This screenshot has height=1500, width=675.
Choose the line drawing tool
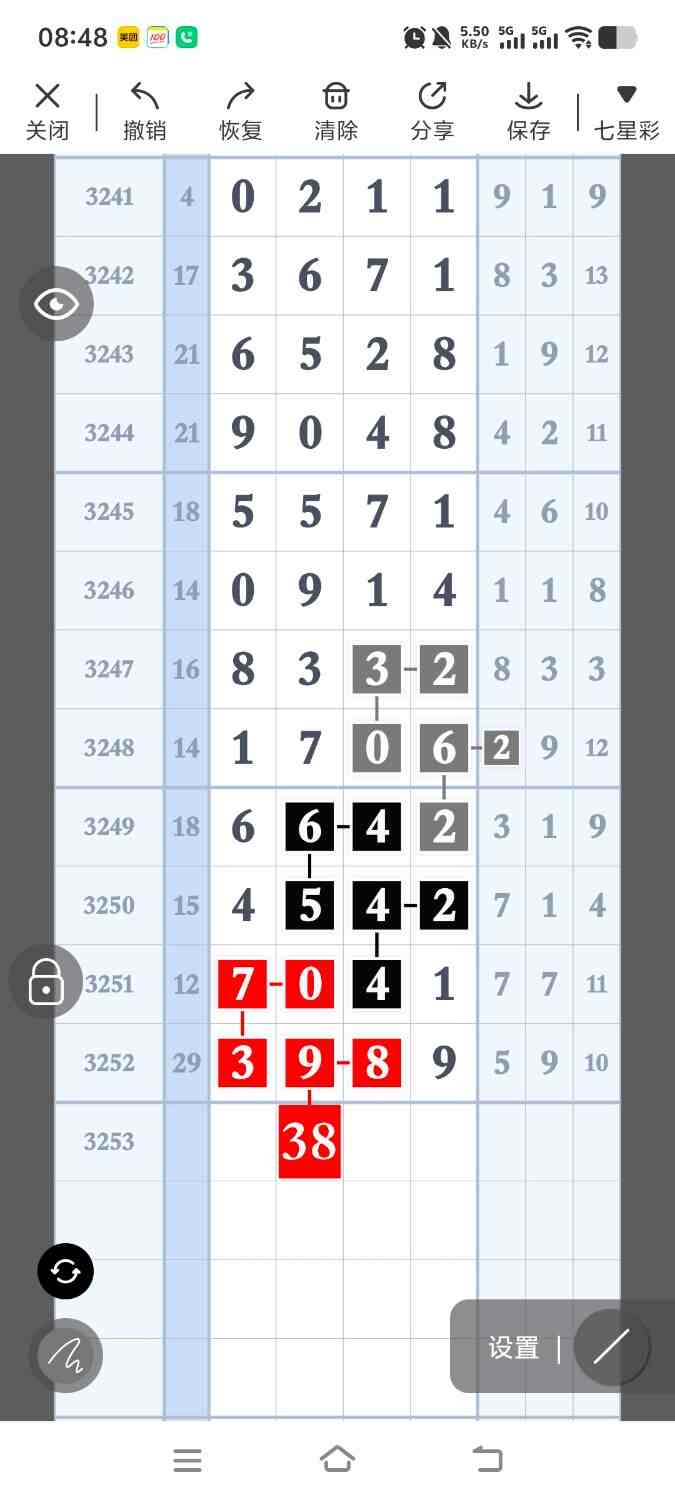click(611, 1347)
